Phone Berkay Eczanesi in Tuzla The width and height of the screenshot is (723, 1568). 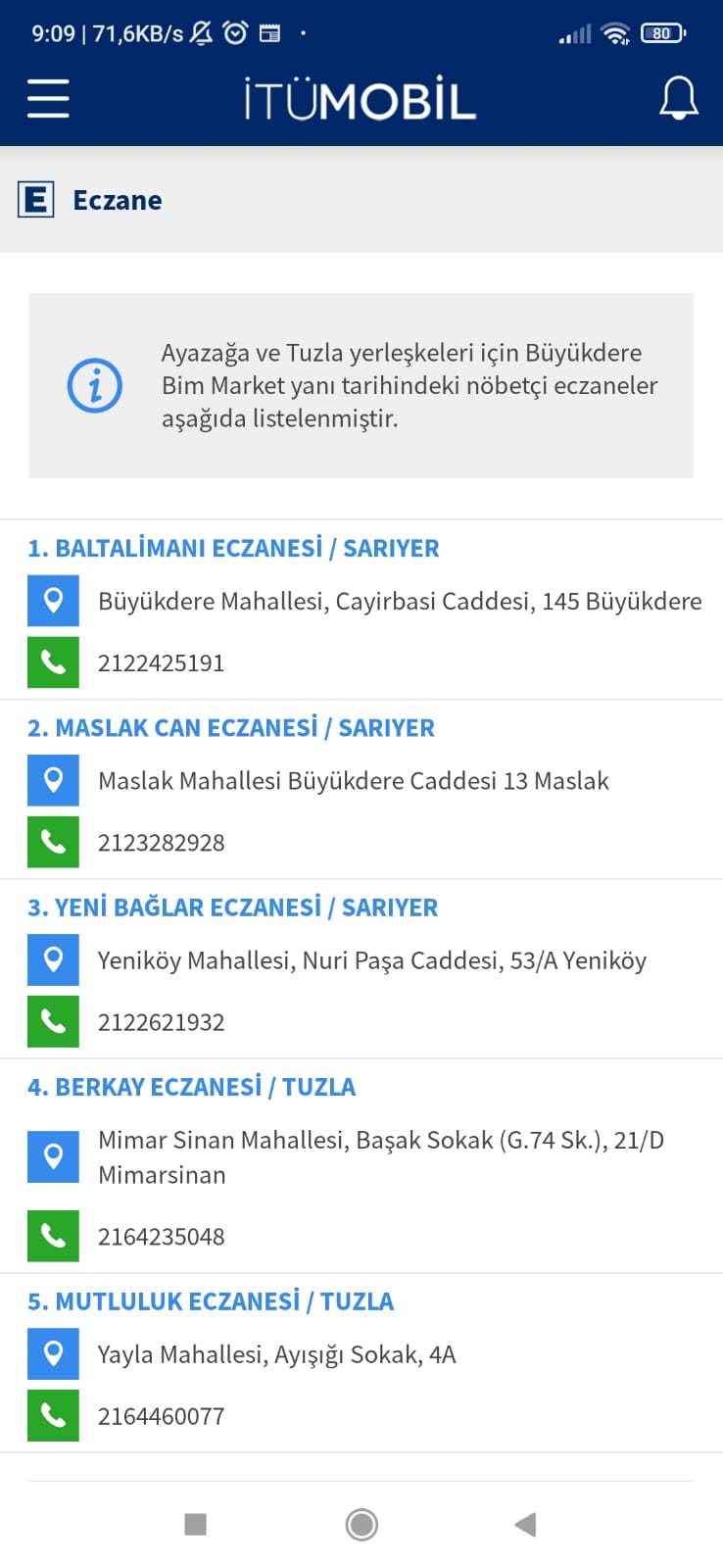coord(53,1237)
